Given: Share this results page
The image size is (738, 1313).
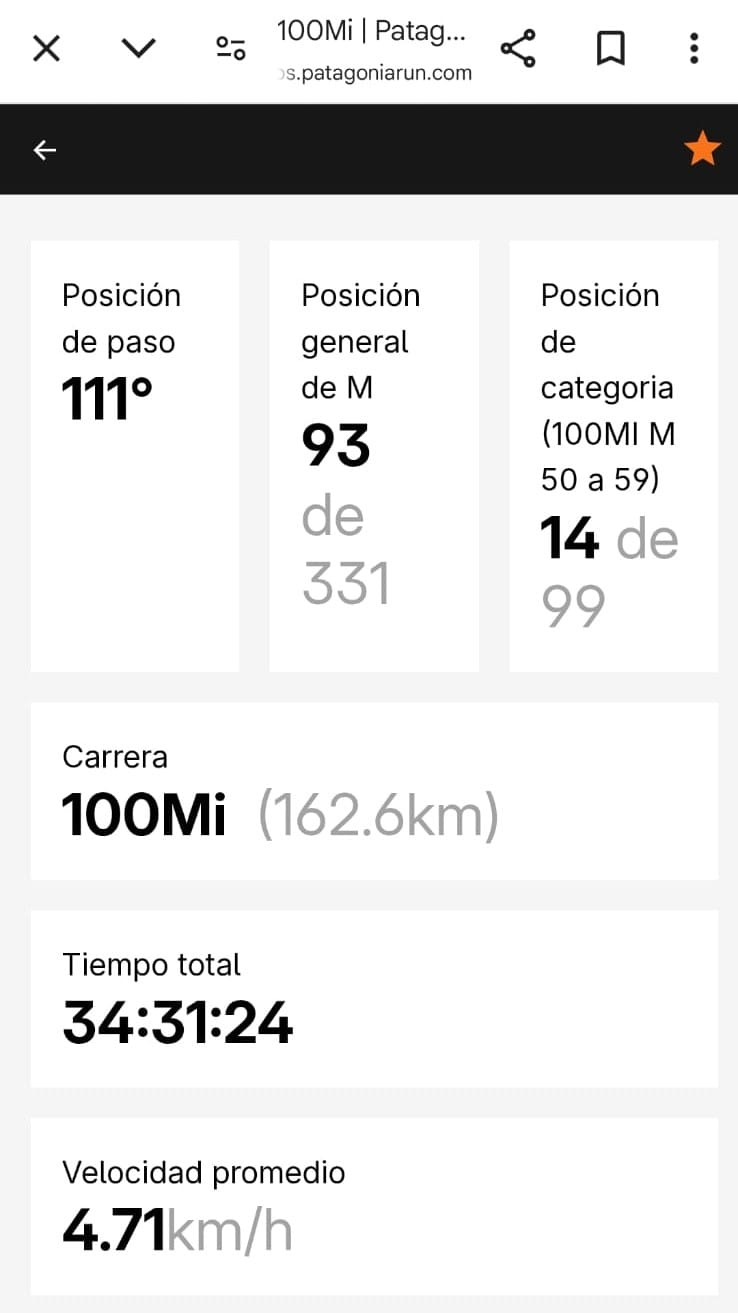Looking at the screenshot, I should pyautogui.click(x=517, y=48).
